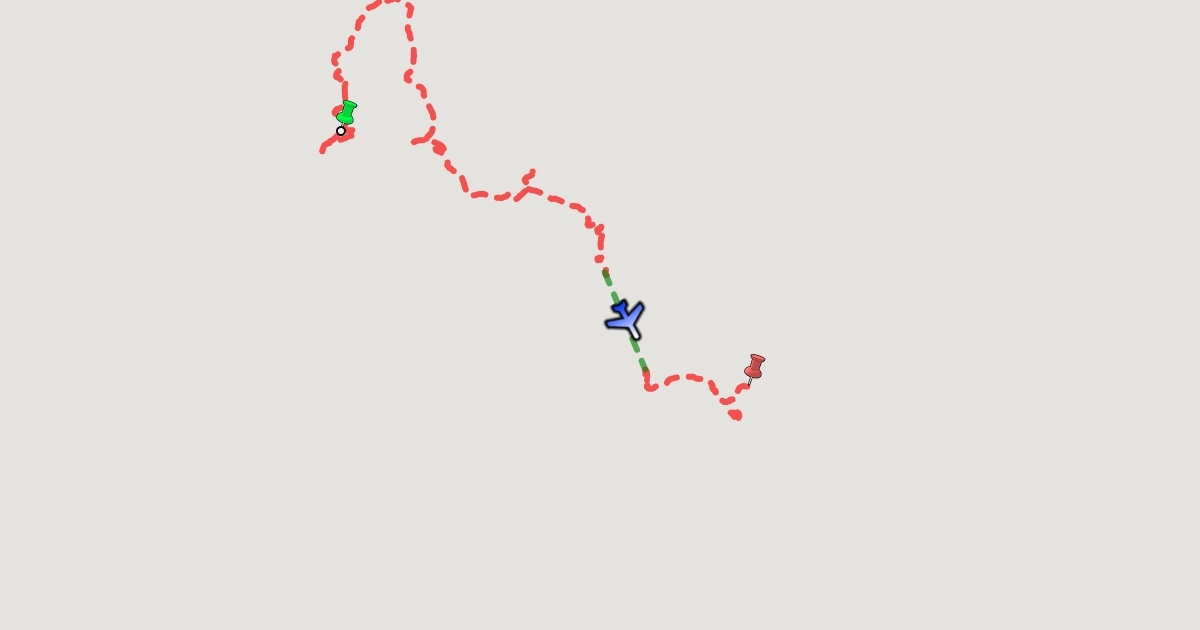Tap the green start pin marker
1200x630 pixels.
point(346,114)
